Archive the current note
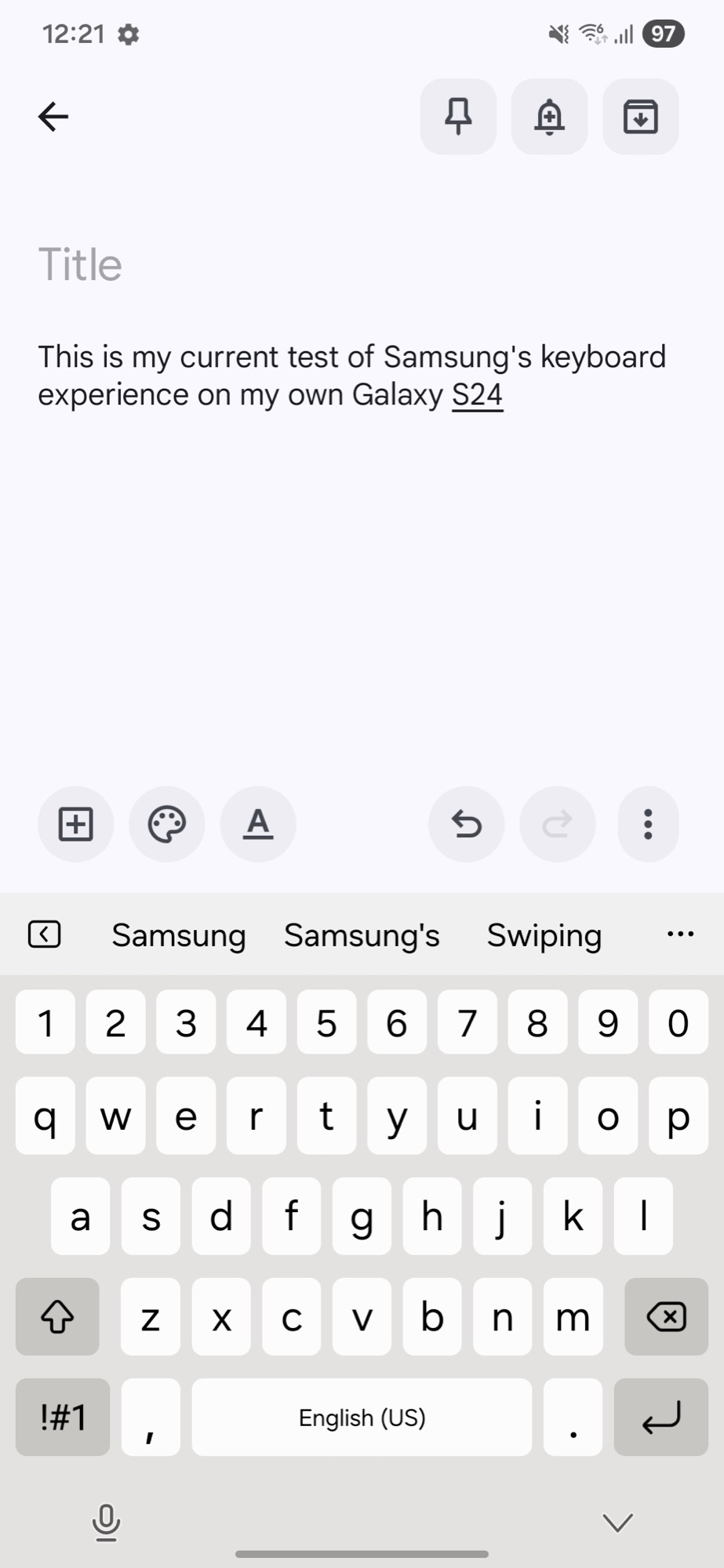This screenshot has height=1568, width=724. point(640,117)
